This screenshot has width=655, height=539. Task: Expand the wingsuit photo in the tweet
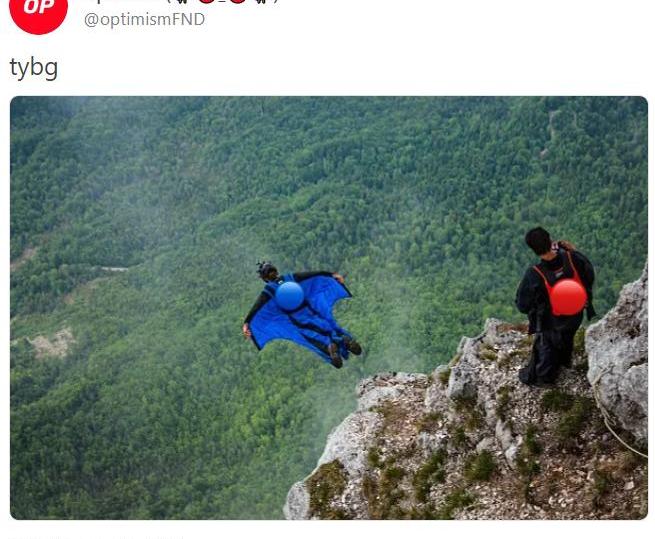pos(328,307)
